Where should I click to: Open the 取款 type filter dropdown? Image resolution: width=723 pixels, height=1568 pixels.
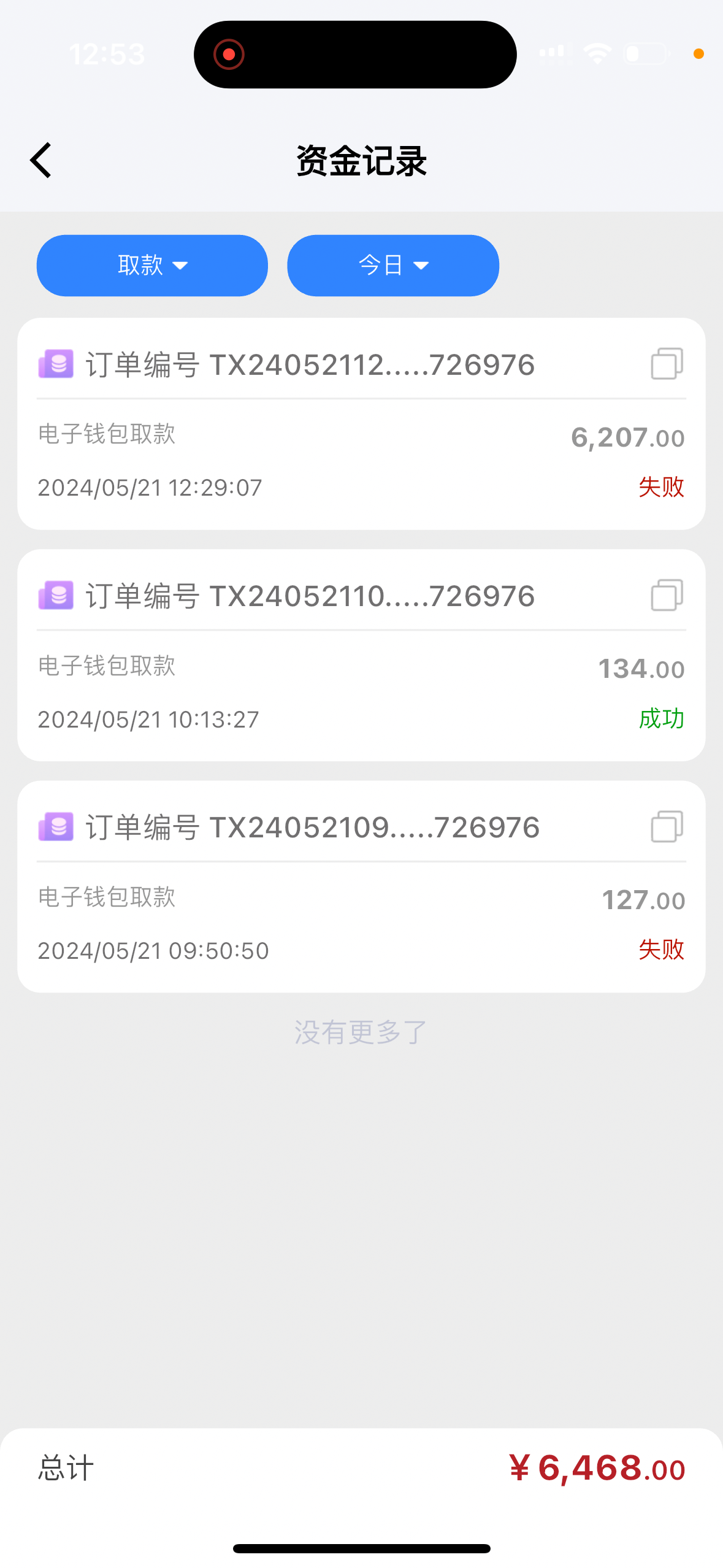(152, 266)
